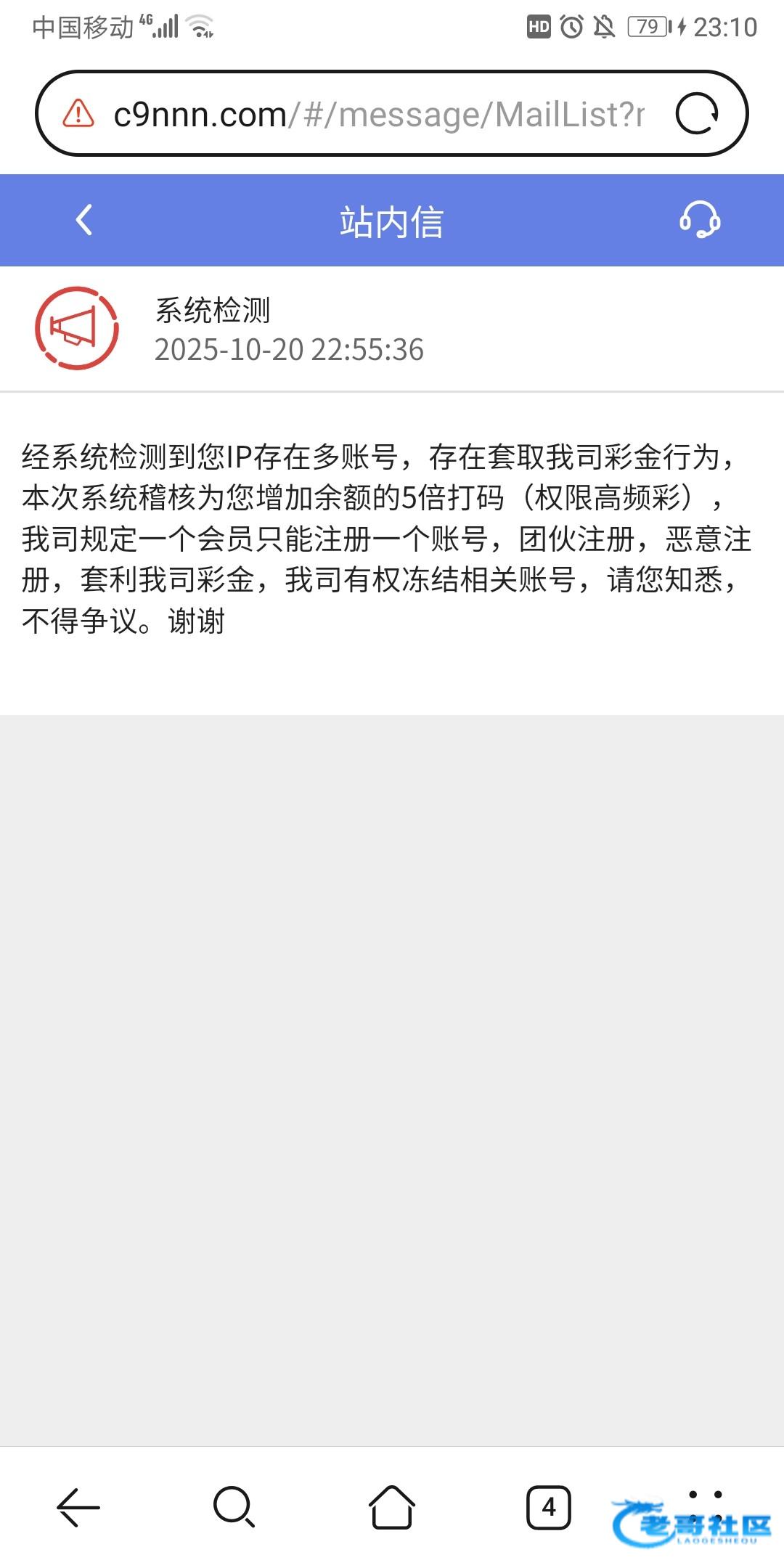Go back from the 站内信 page
Image resolution: width=784 pixels, height=1568 pixels.
(84, 220)
